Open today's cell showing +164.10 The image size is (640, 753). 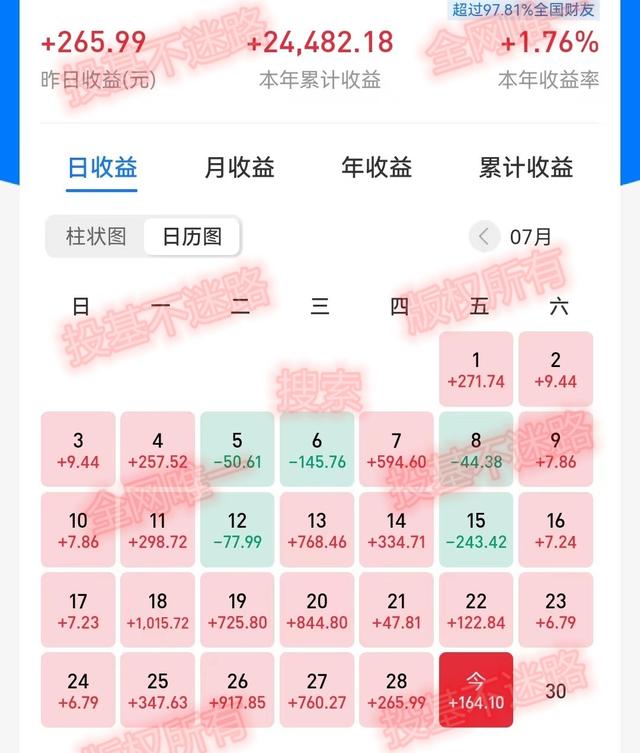click(476, 690)
